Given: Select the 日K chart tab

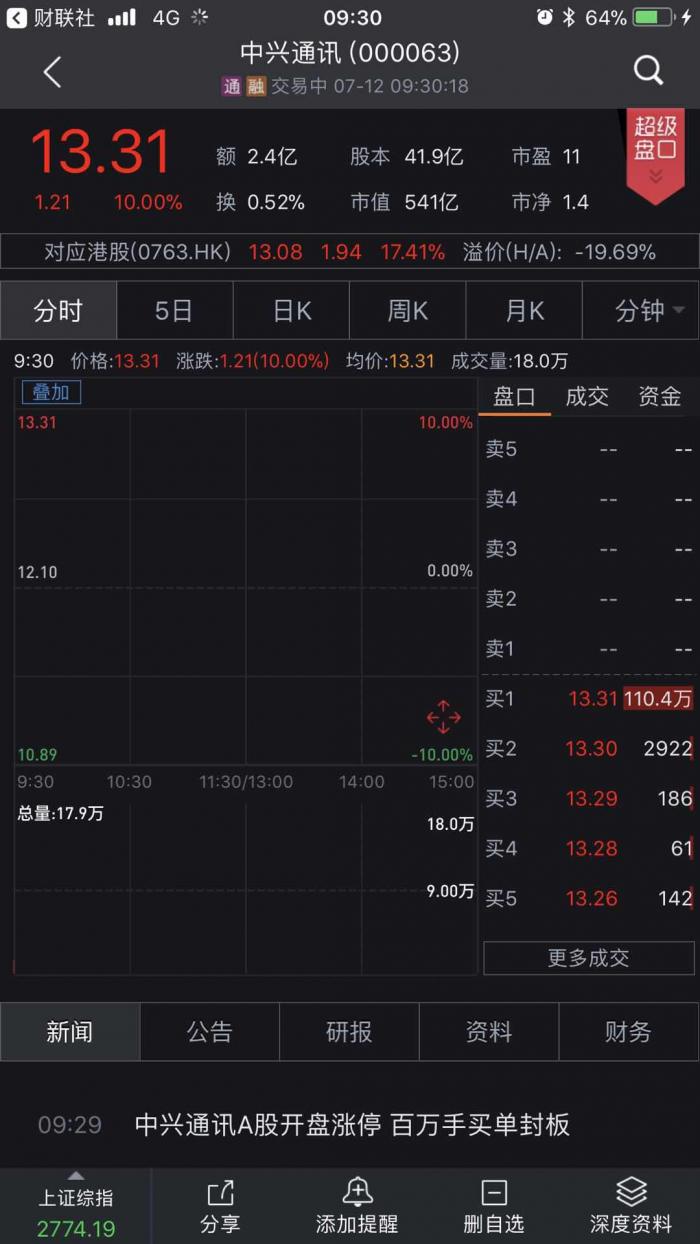Looking at the screenshot, I should coord(292,311).
